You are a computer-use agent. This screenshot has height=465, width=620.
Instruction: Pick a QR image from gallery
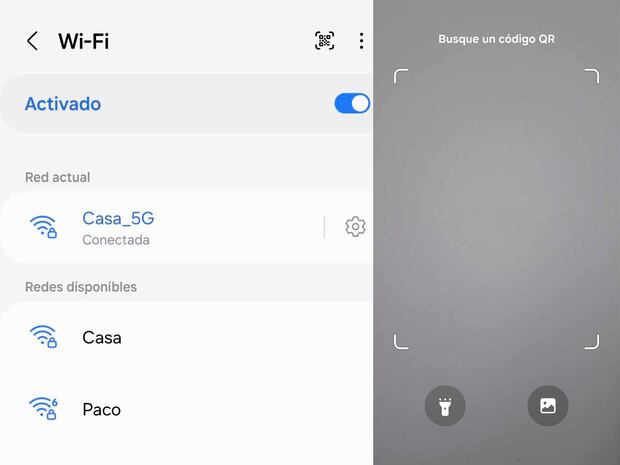click(547, 406)
